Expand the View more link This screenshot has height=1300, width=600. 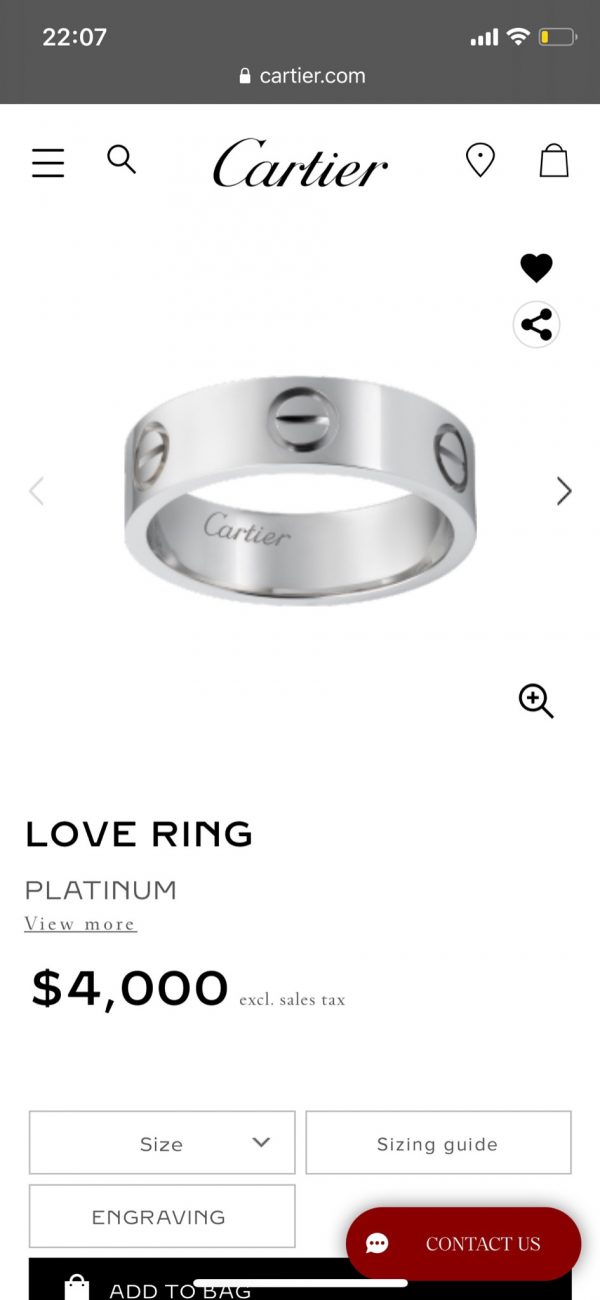point(81,924)
